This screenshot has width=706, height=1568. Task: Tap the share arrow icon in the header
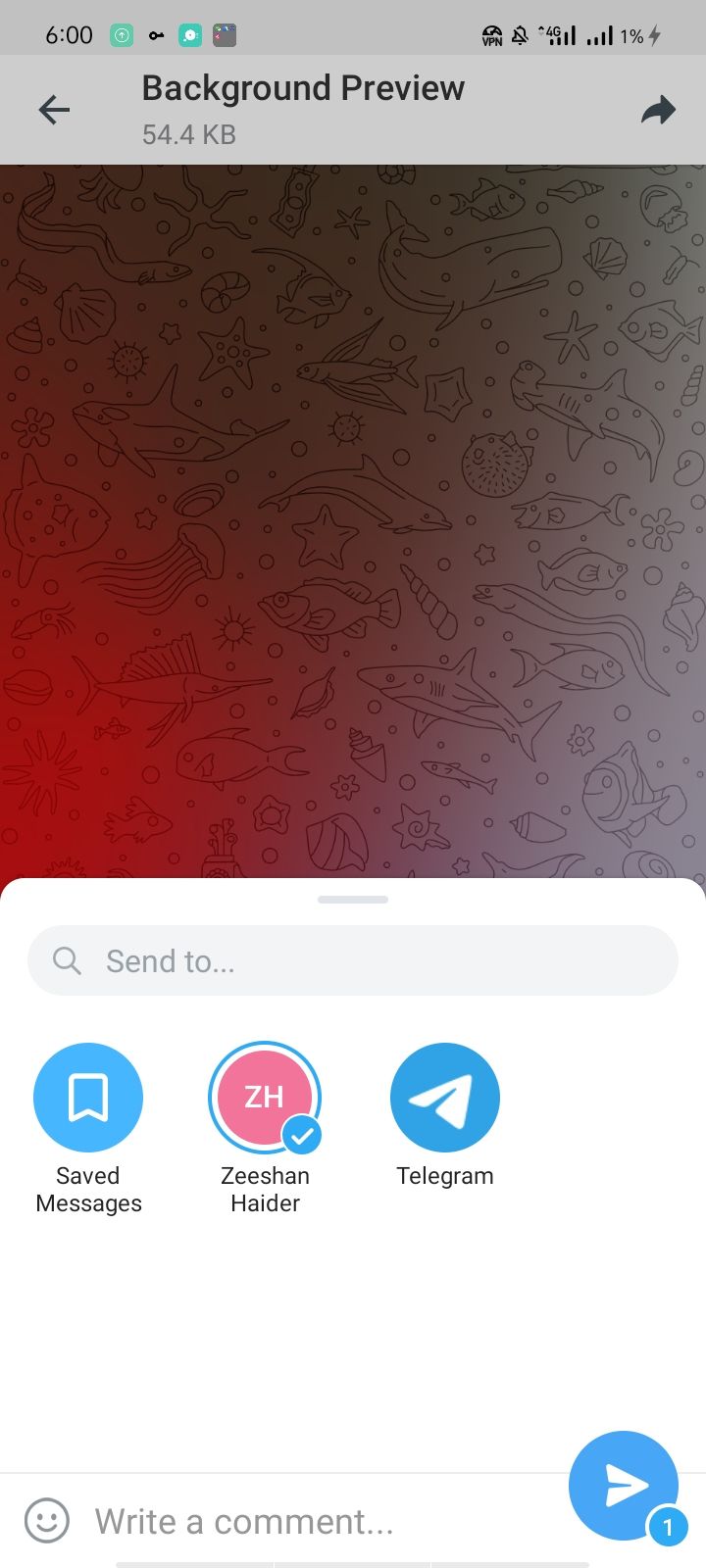tap(658, 110)
